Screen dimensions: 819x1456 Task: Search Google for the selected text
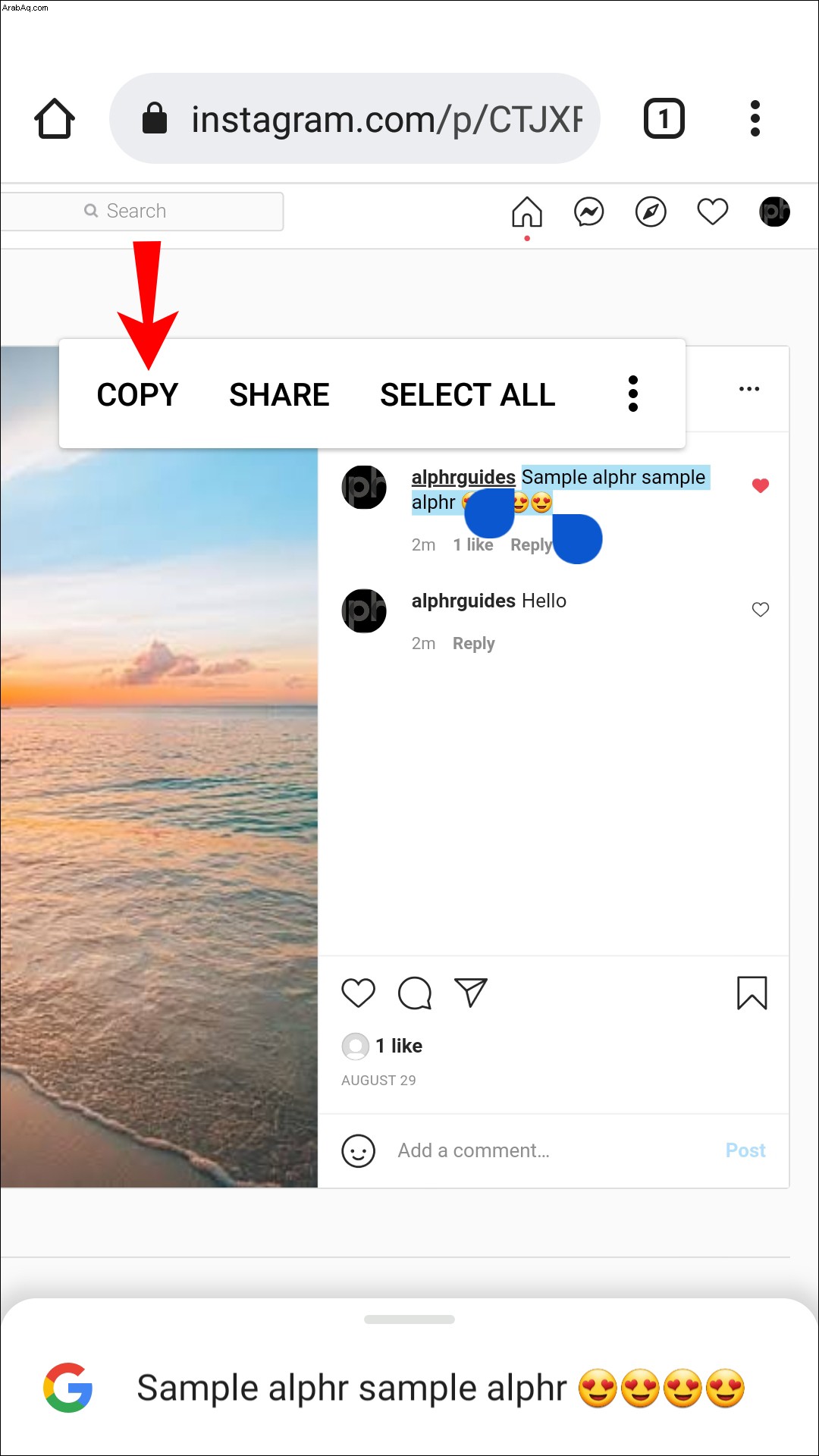click(x=409, y=1388)
